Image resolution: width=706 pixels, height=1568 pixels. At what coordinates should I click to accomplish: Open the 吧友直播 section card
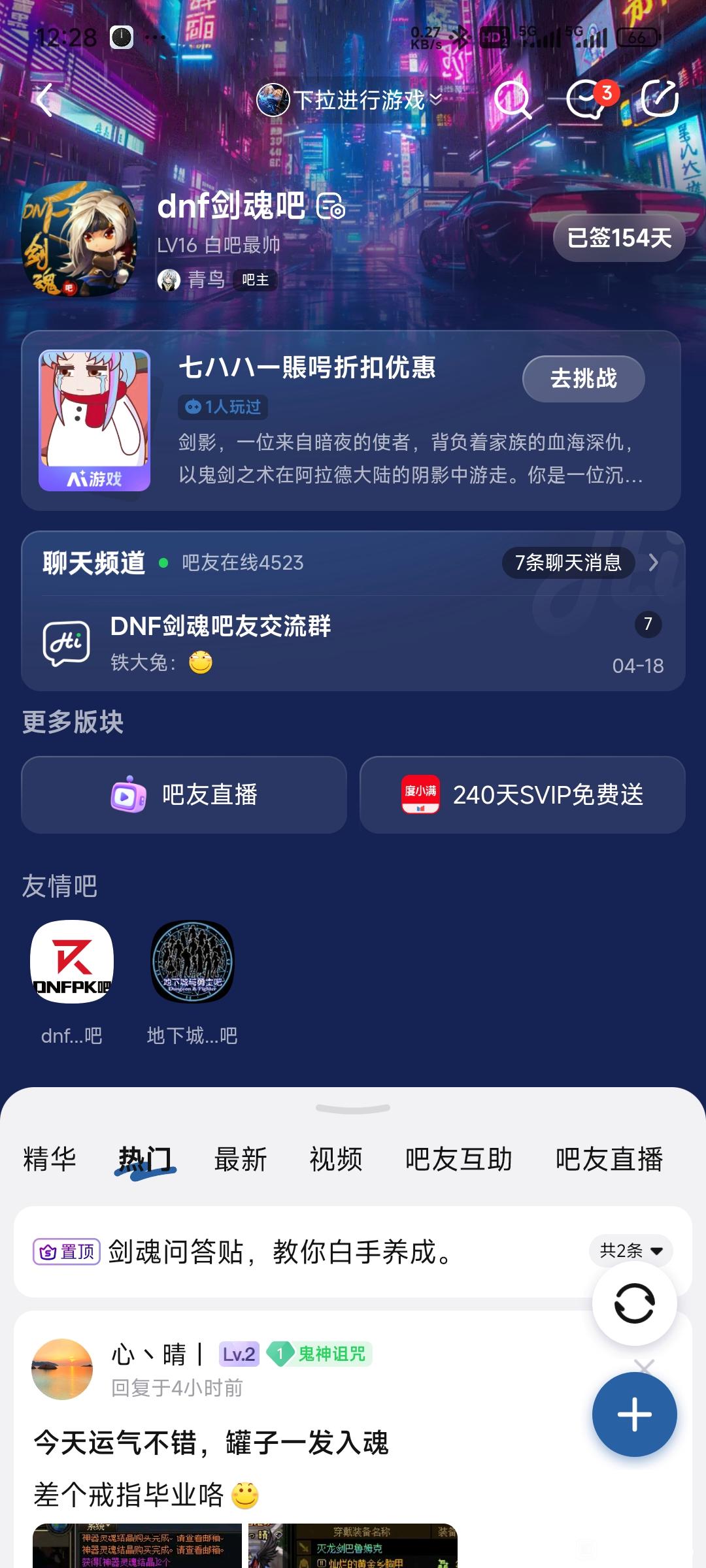(184, 794)
